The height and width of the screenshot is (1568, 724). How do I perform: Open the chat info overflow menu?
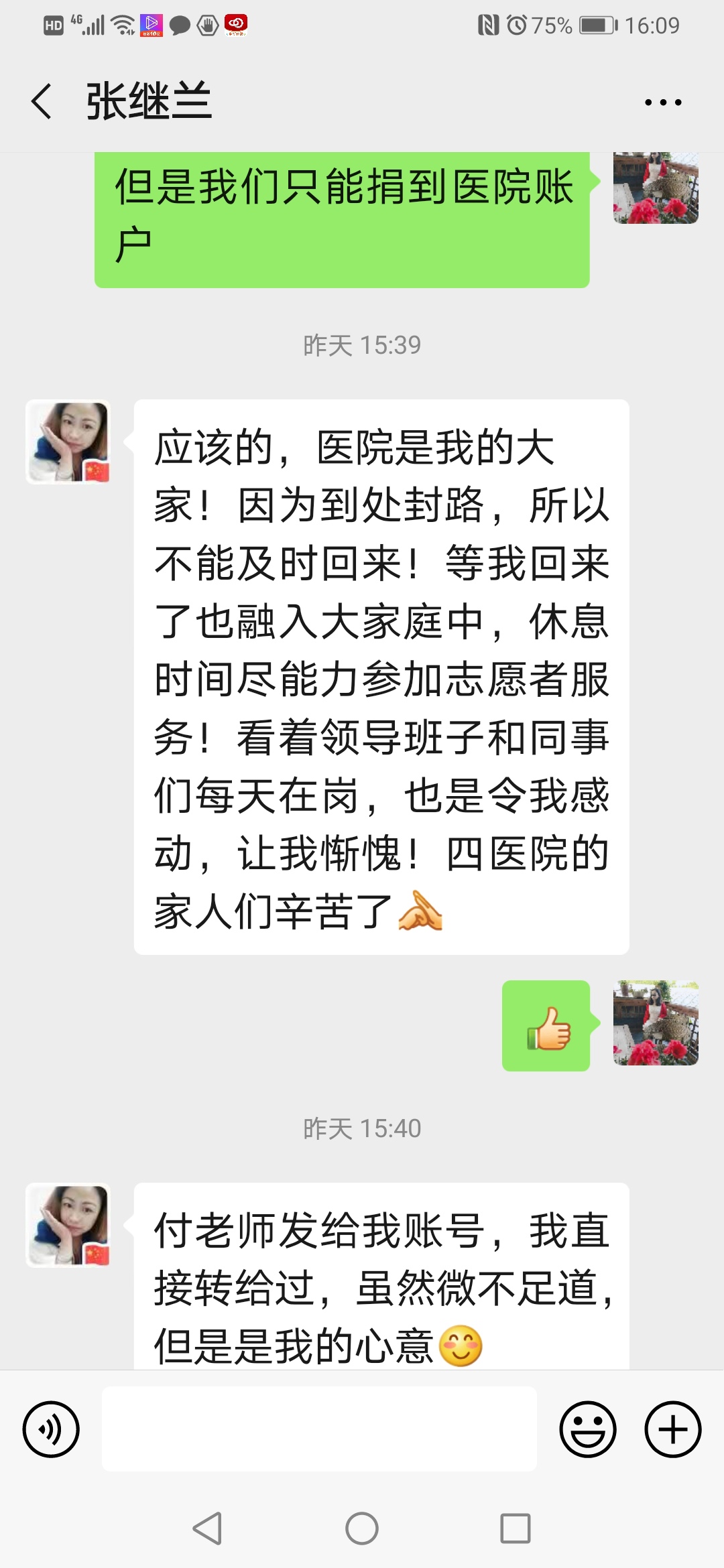click(662, 103)
